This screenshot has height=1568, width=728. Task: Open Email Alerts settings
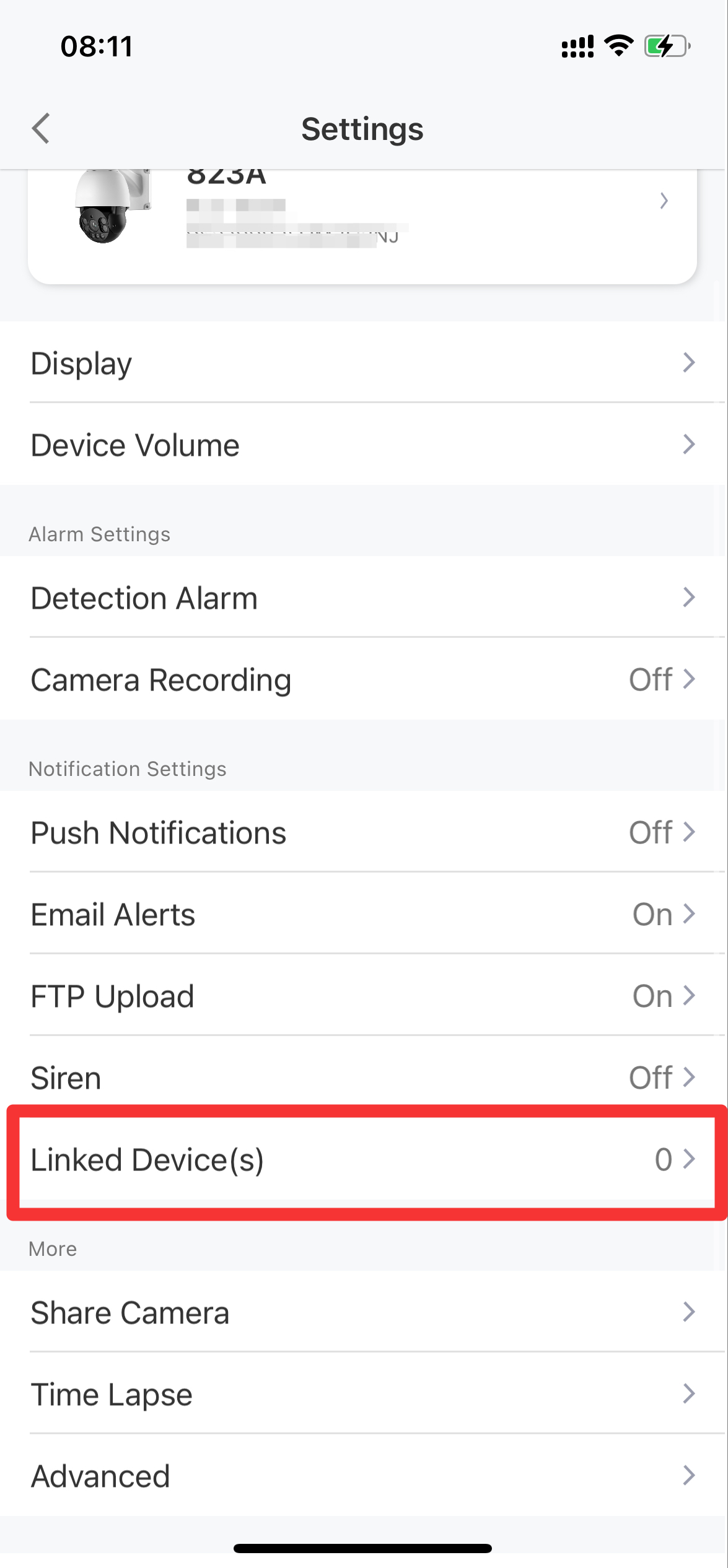(364, 913)
